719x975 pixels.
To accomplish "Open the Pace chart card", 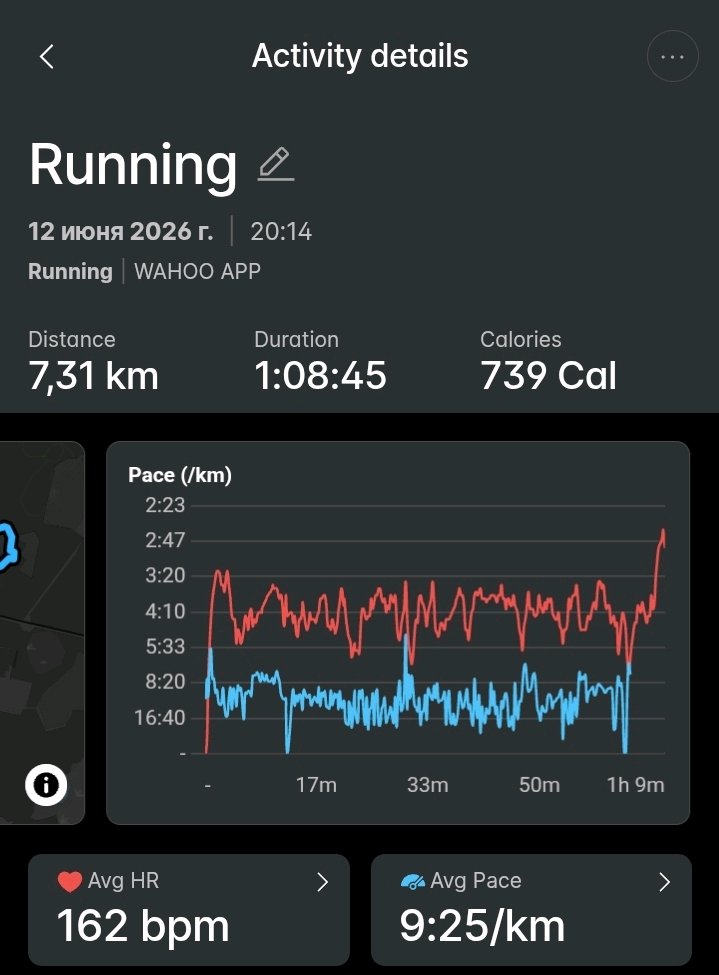I will [398, 633].
